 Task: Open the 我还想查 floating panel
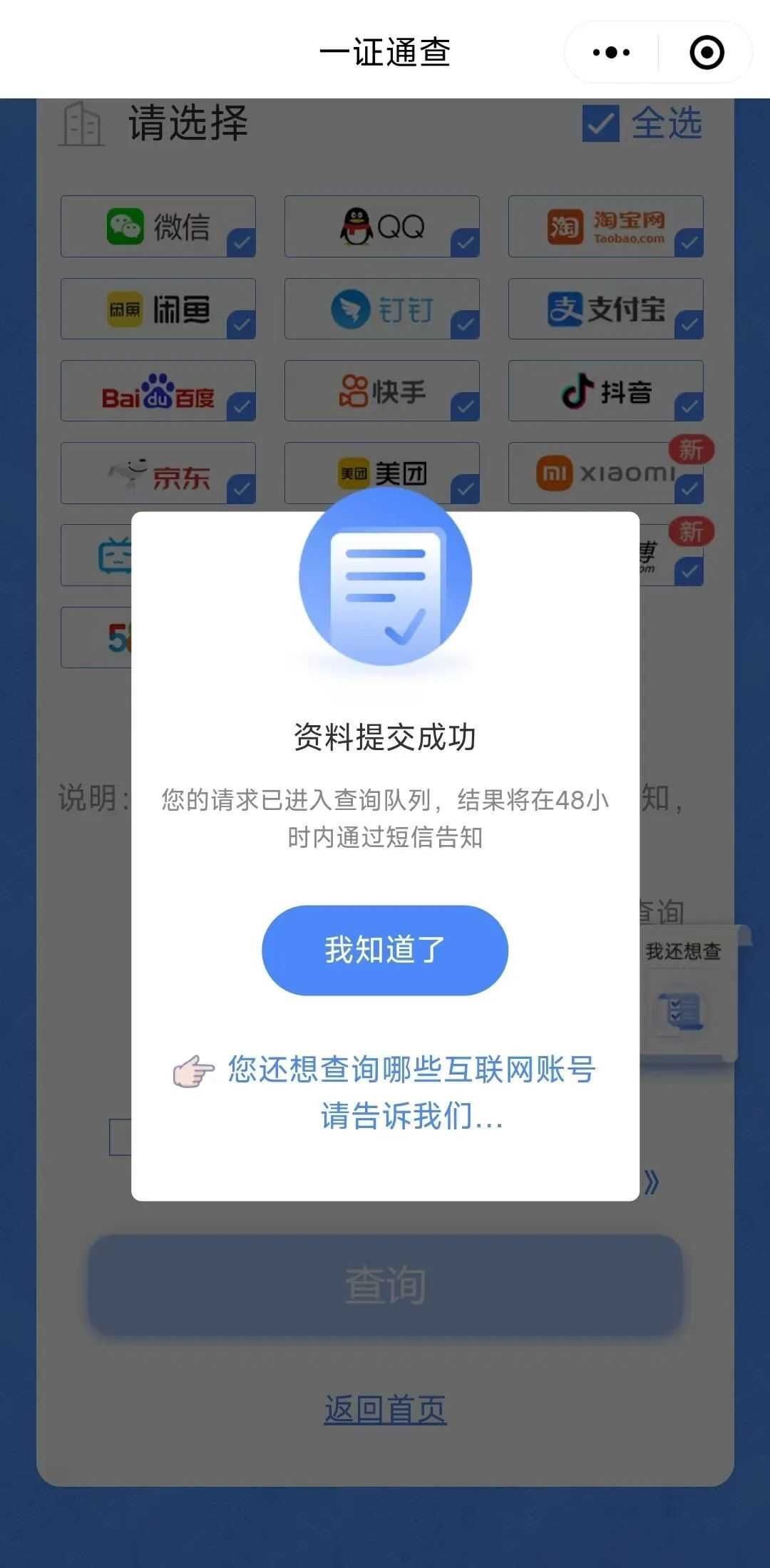point(686,950)
